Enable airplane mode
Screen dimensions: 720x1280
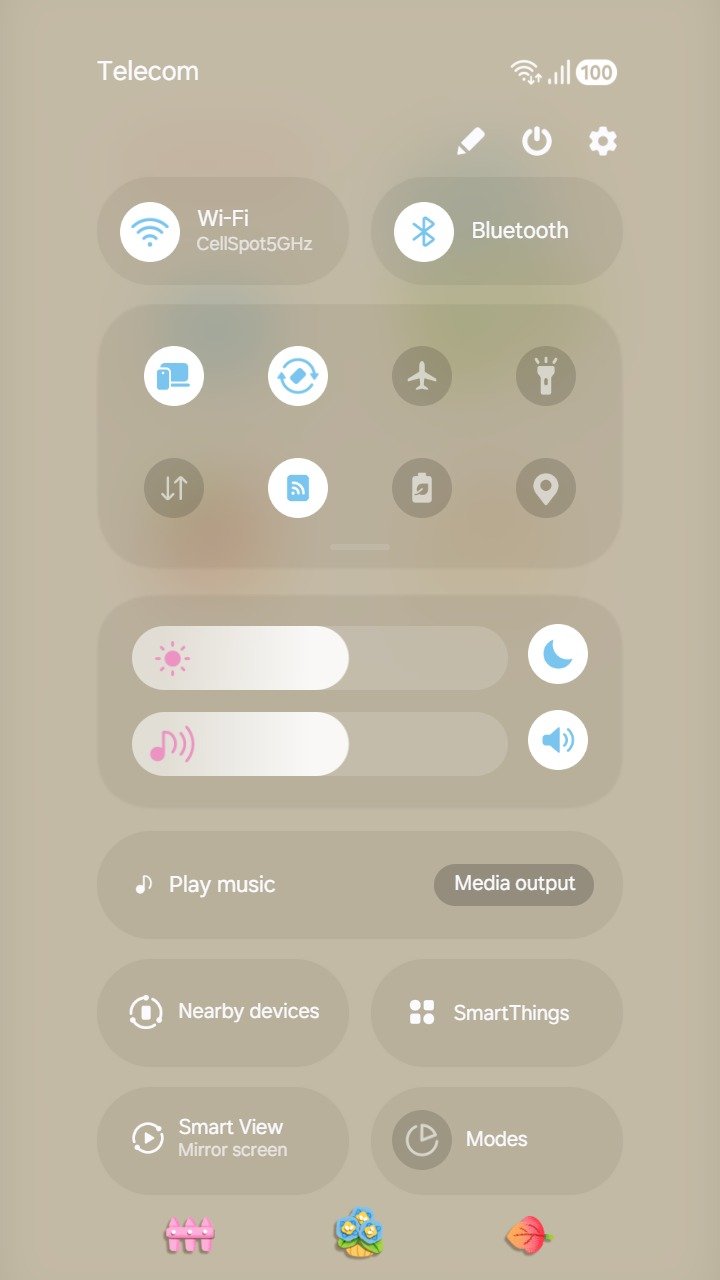point(422,377)
